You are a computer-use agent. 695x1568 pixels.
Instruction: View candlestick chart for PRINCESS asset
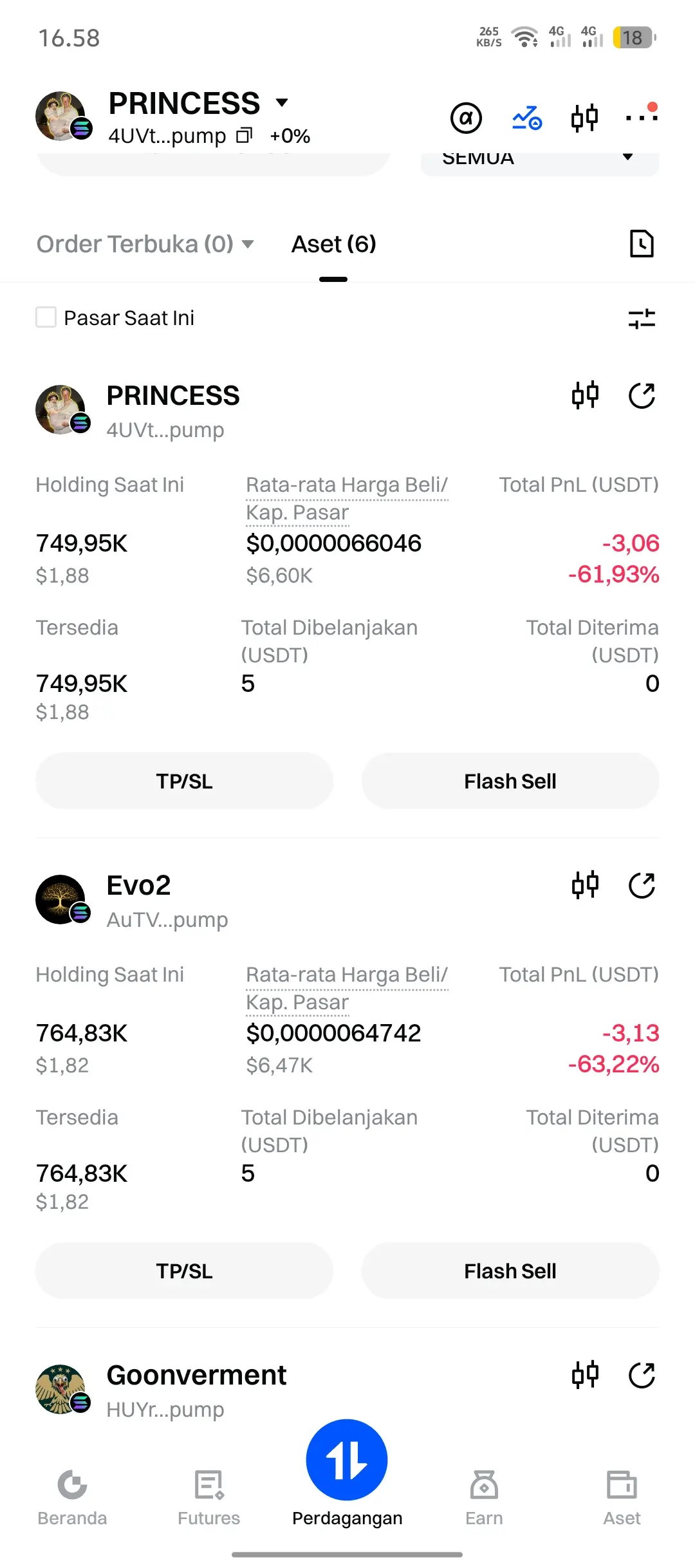click(x=584, y=395)
